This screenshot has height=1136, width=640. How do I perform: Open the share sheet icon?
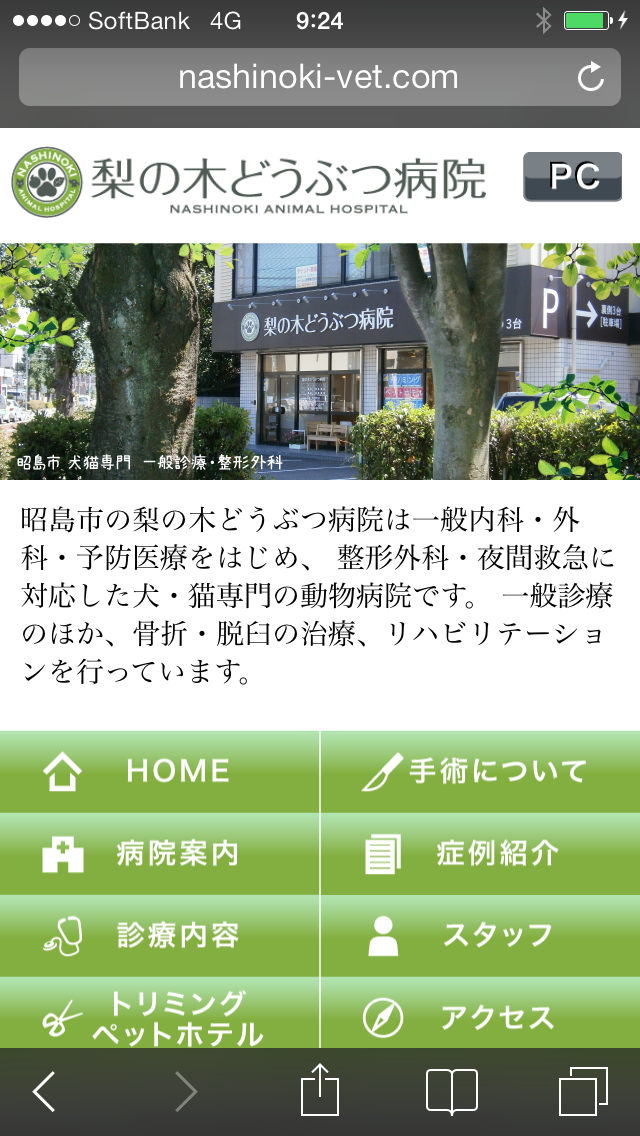pyautogui.click(x=320, y=1089)
